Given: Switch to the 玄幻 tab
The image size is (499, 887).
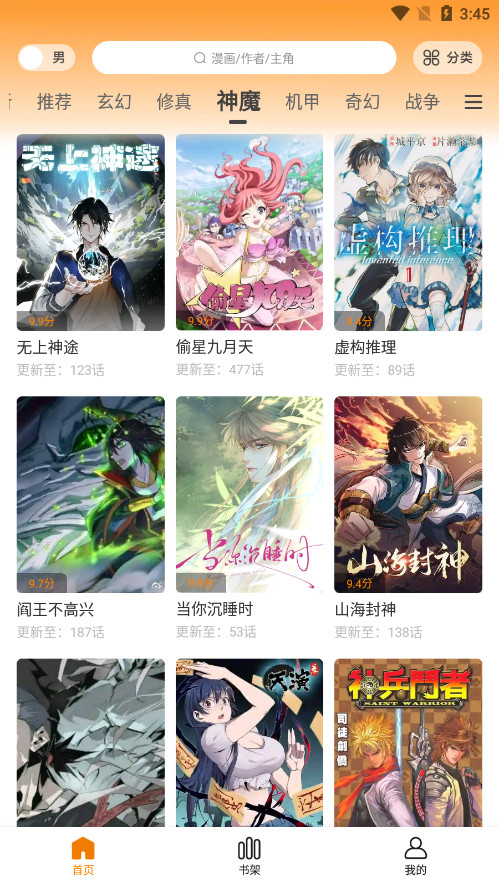Looking at the screenshot, I should (114, 102).
